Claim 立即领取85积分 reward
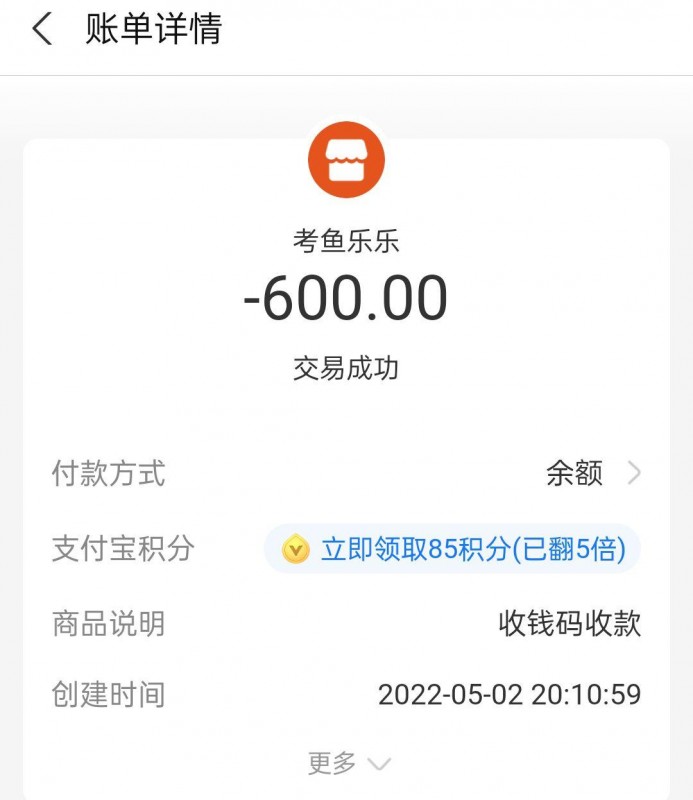 [x=452, y=549]
